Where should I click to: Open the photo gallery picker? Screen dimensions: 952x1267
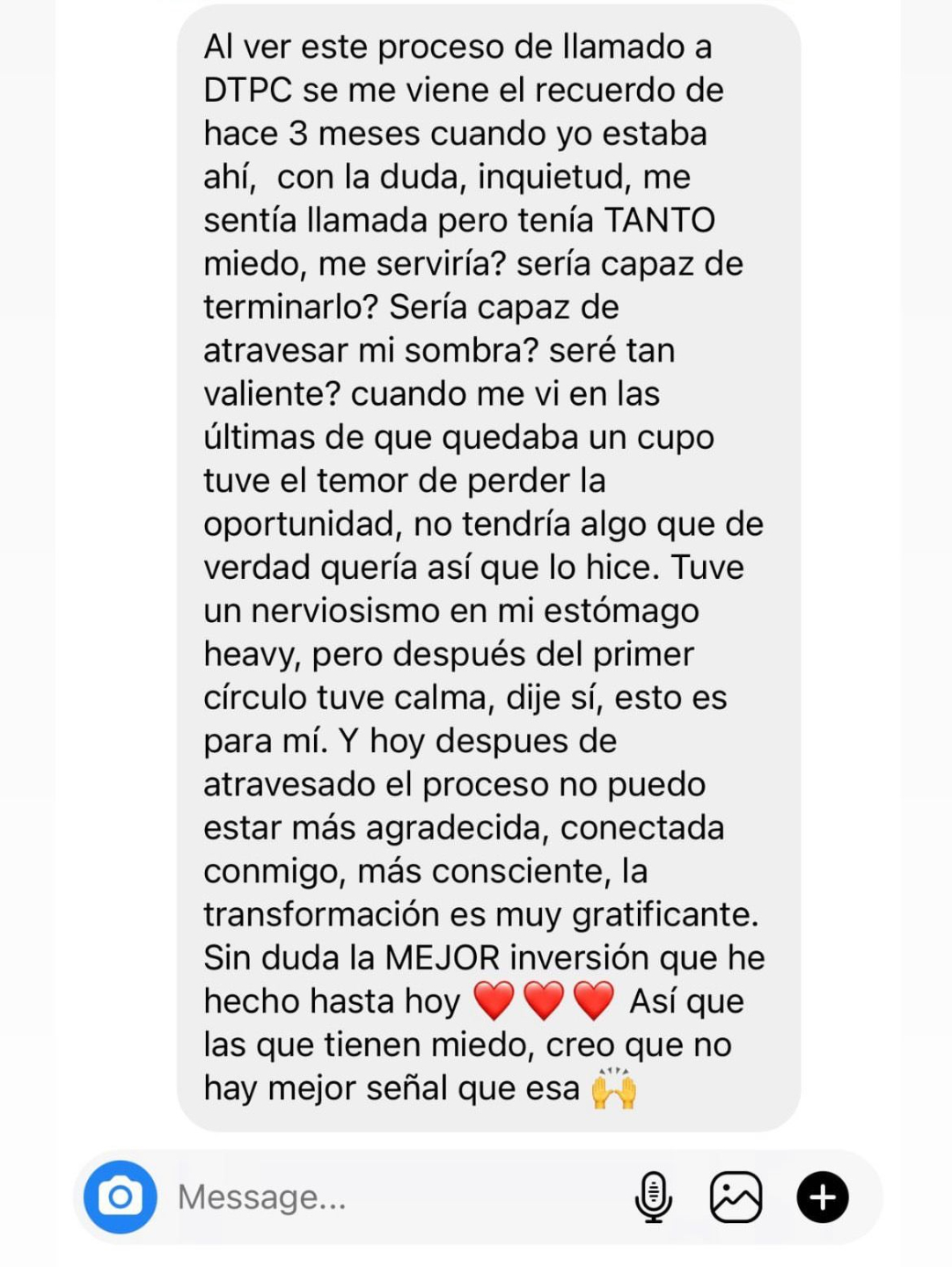click(736, 1197)
